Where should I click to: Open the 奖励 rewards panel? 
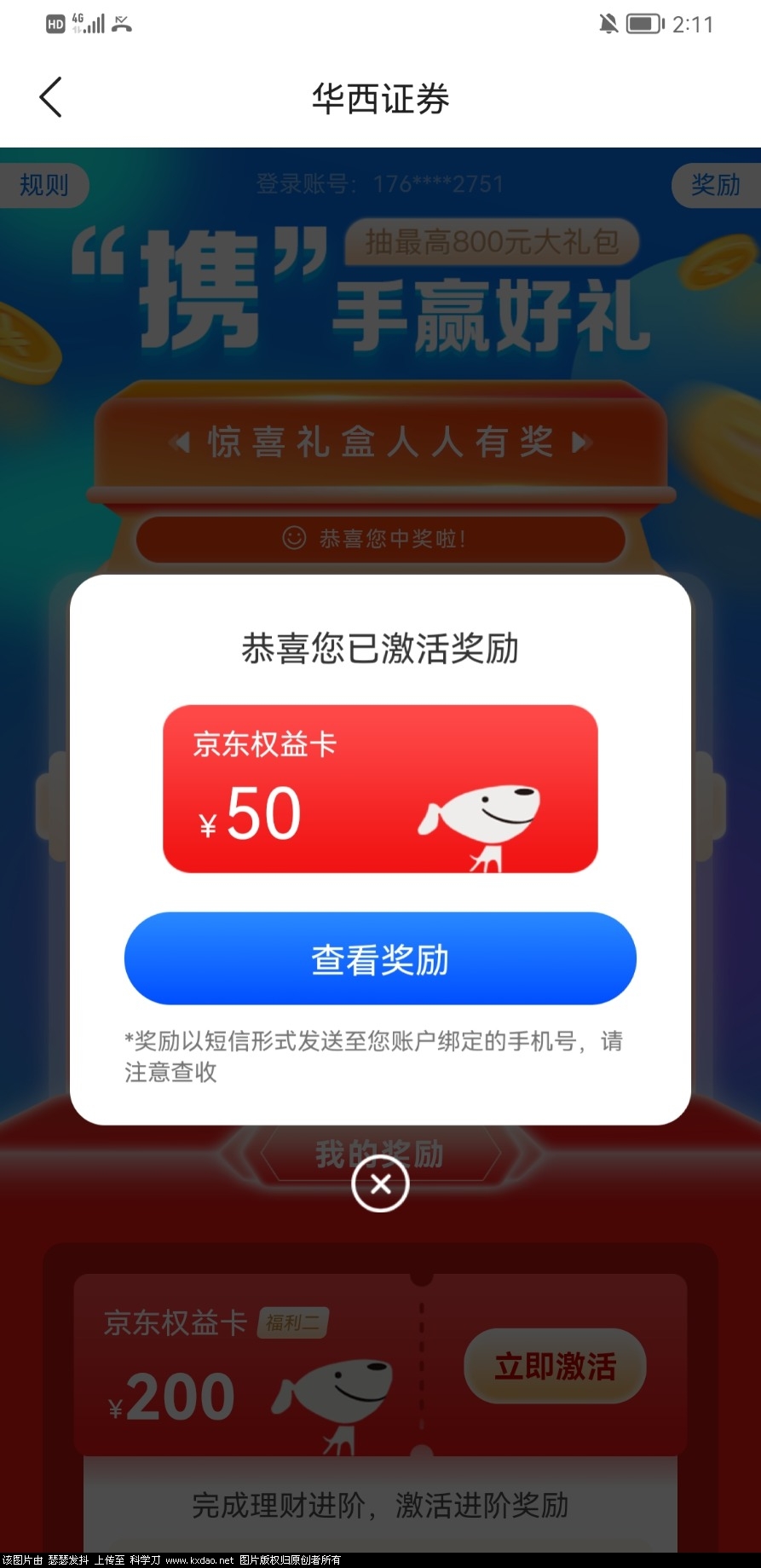coord(716,185)
